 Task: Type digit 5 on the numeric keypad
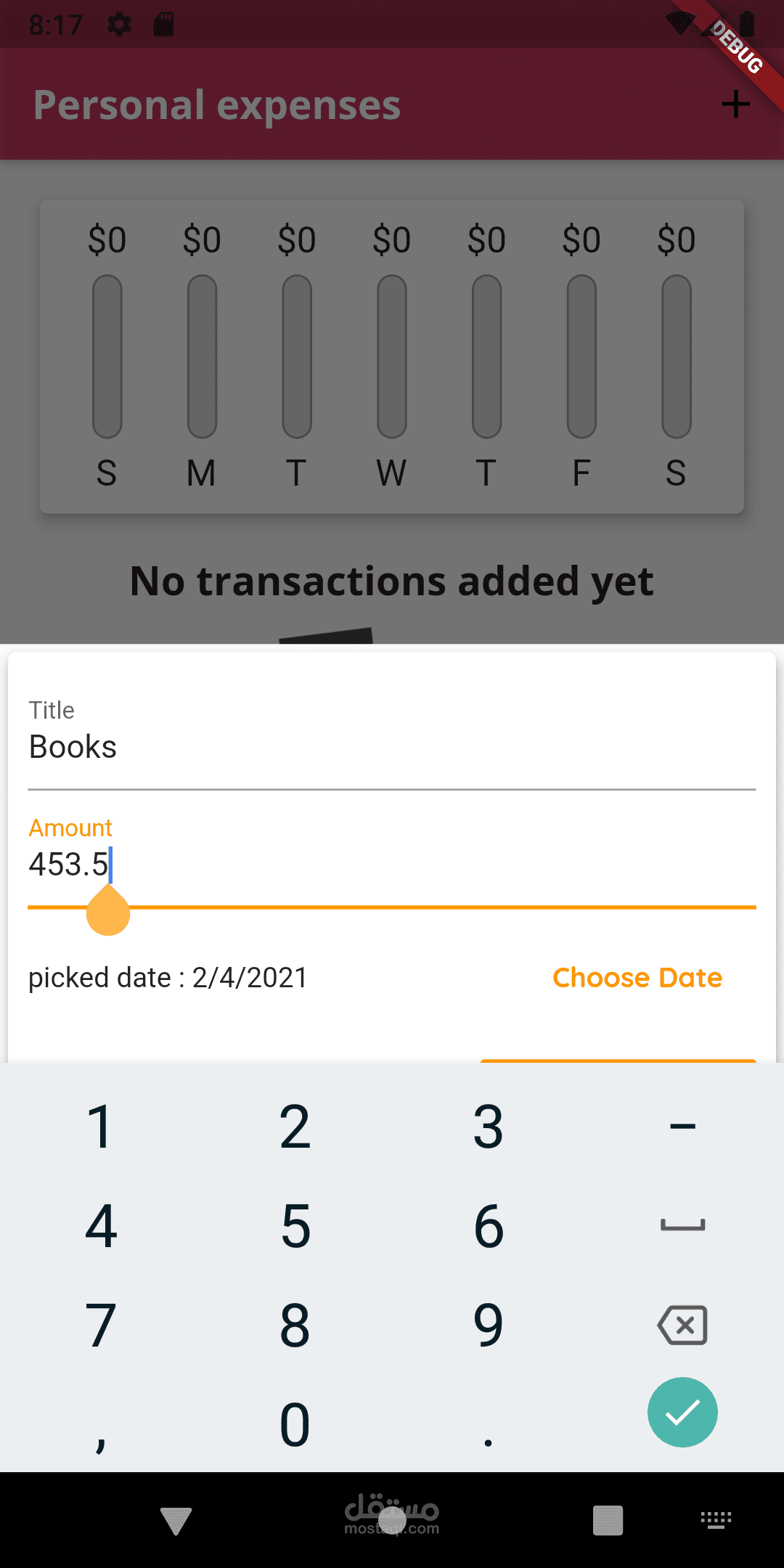[x=295, y=1227]
